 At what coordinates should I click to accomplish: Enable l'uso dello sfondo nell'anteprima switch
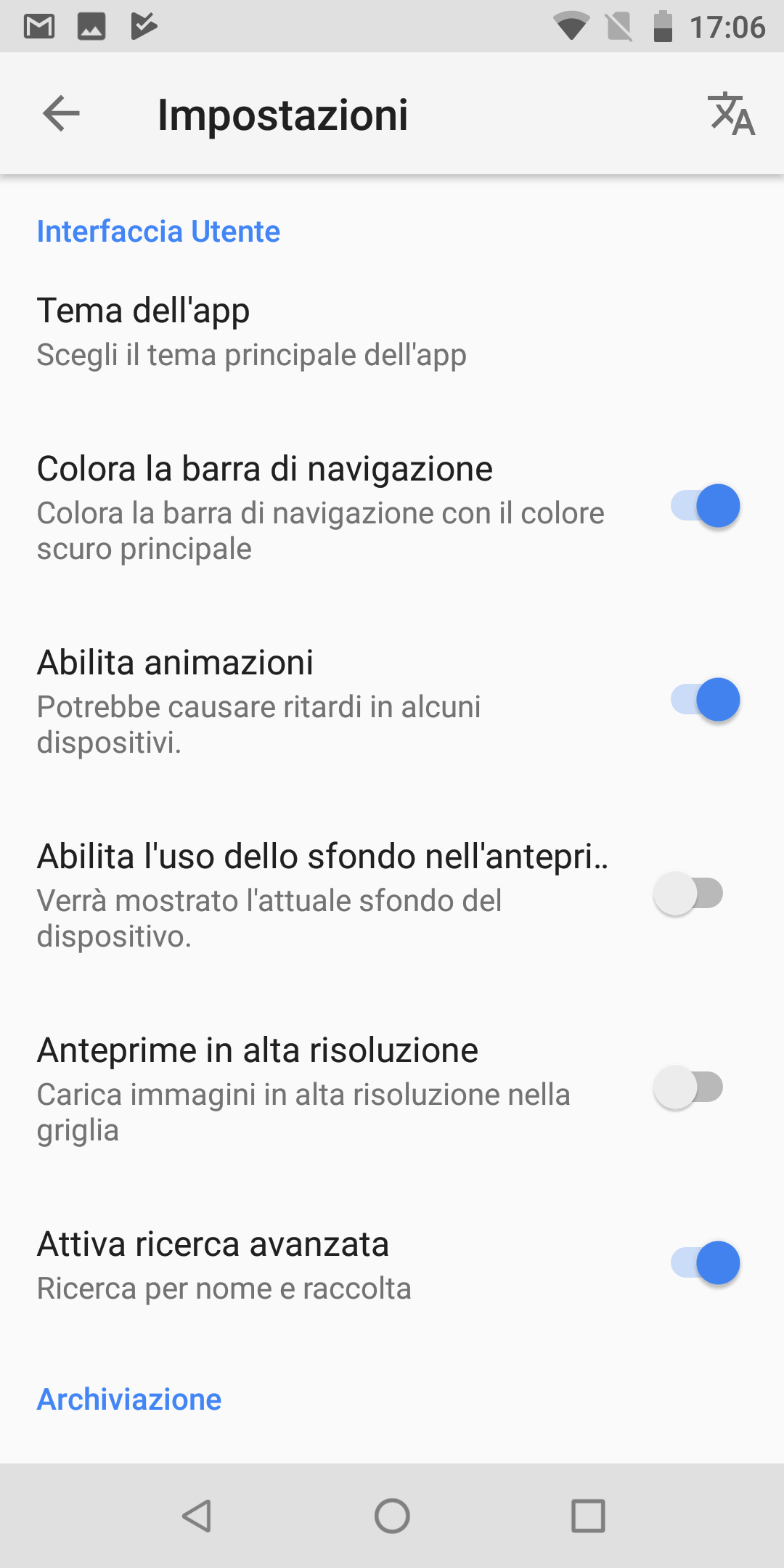click(x=688, y=894)
